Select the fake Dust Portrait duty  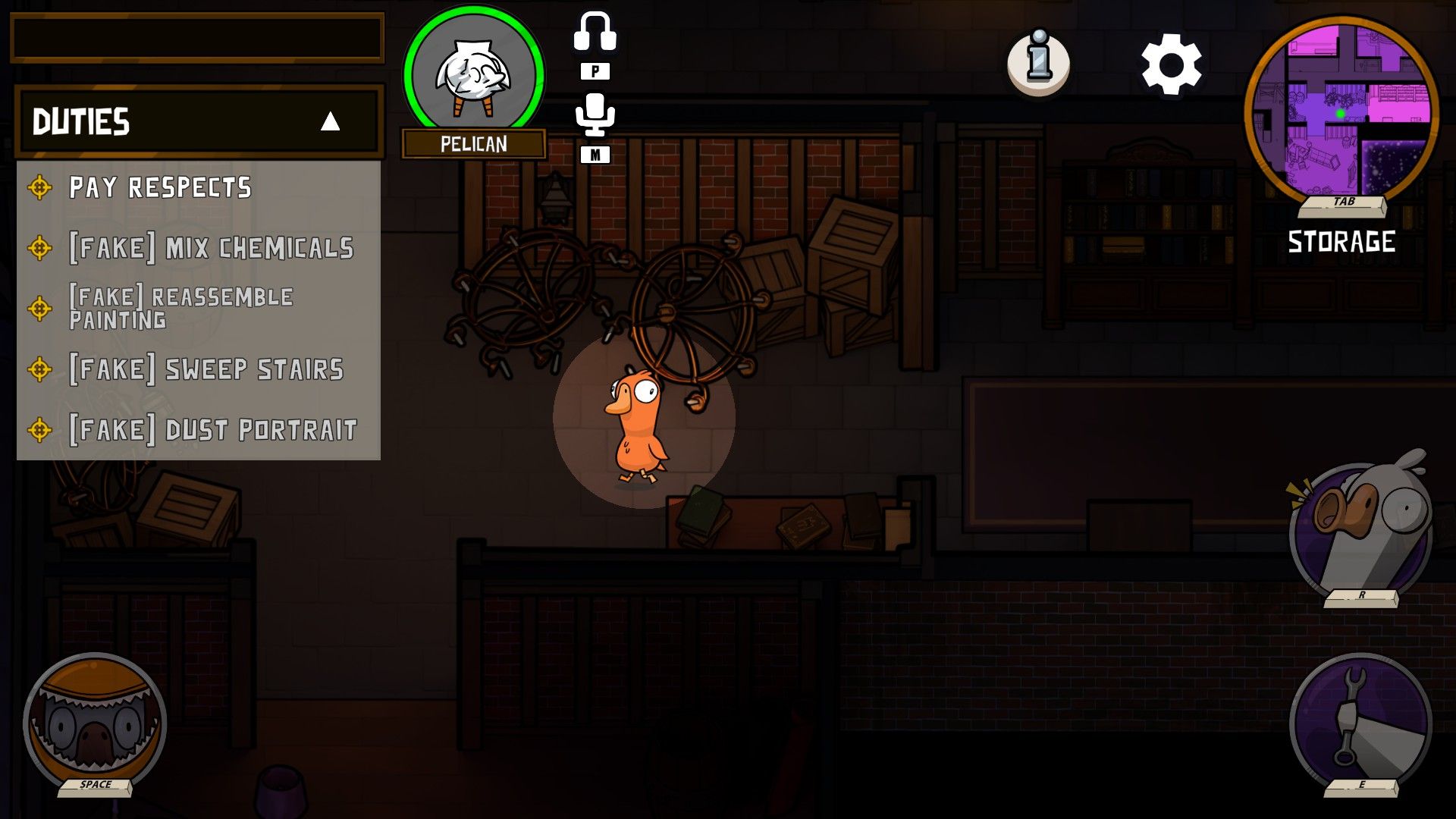[x=212, y=430]
